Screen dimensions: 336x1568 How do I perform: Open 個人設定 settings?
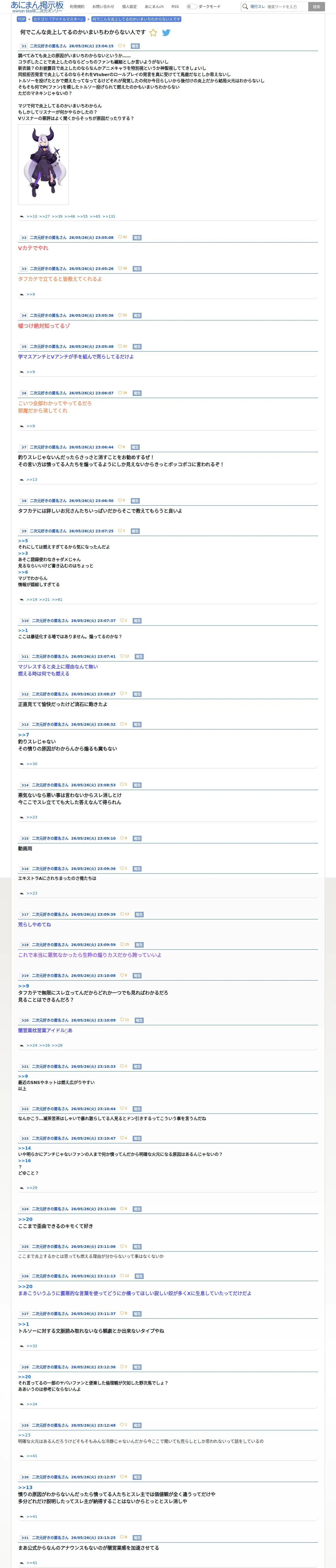click(129, 7)
